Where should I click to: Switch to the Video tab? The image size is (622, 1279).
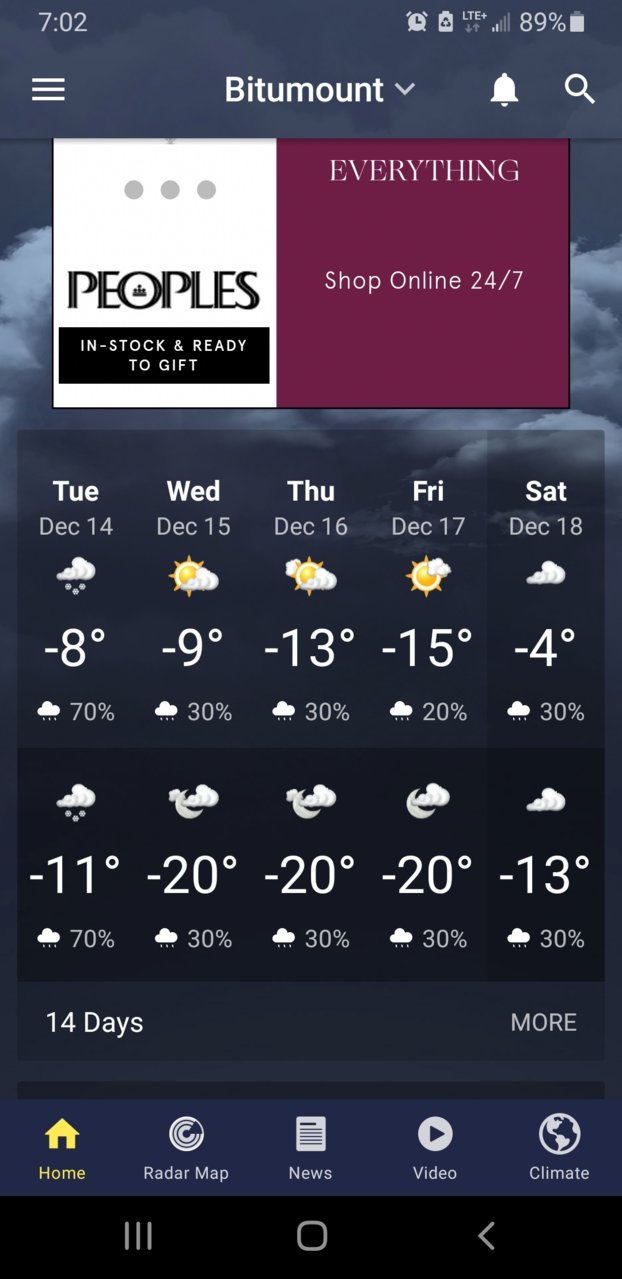coord(435,1148)
